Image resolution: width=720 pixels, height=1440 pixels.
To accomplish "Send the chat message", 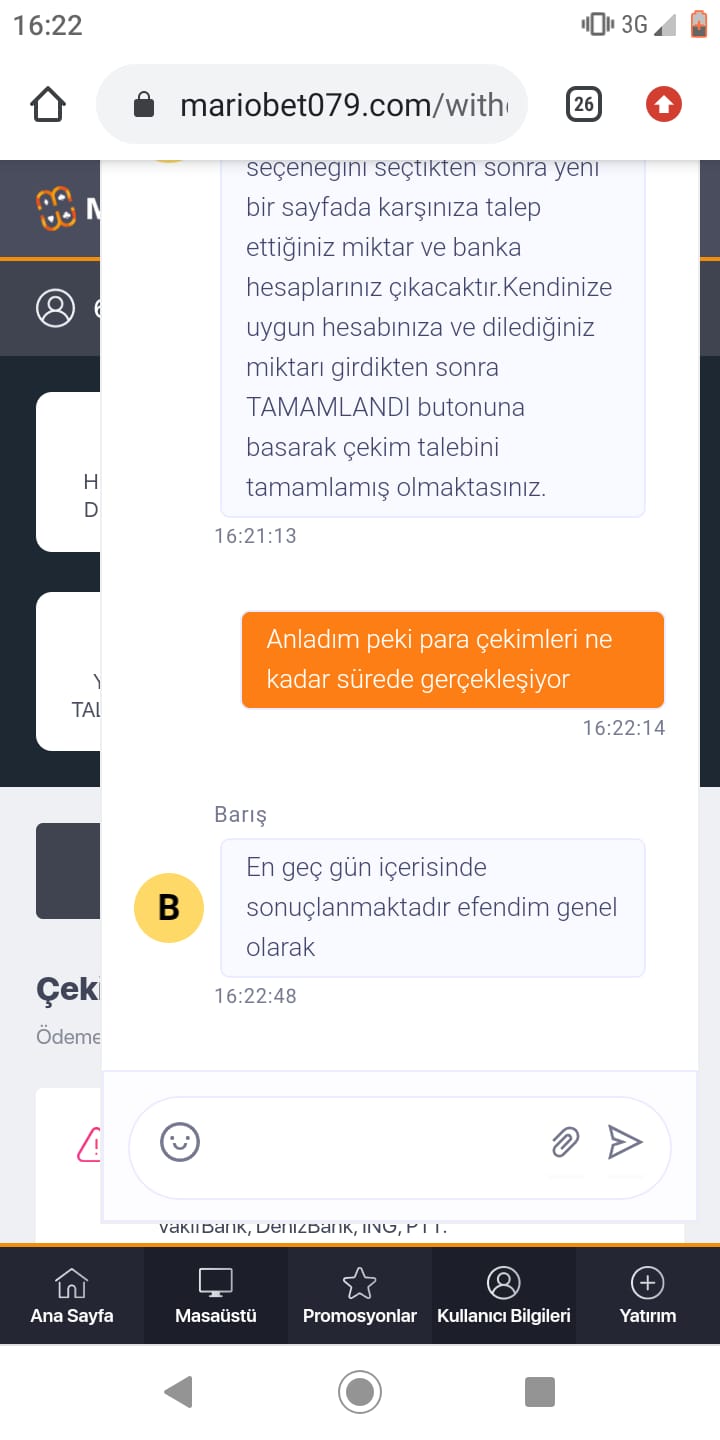I will pos(625,1142).
